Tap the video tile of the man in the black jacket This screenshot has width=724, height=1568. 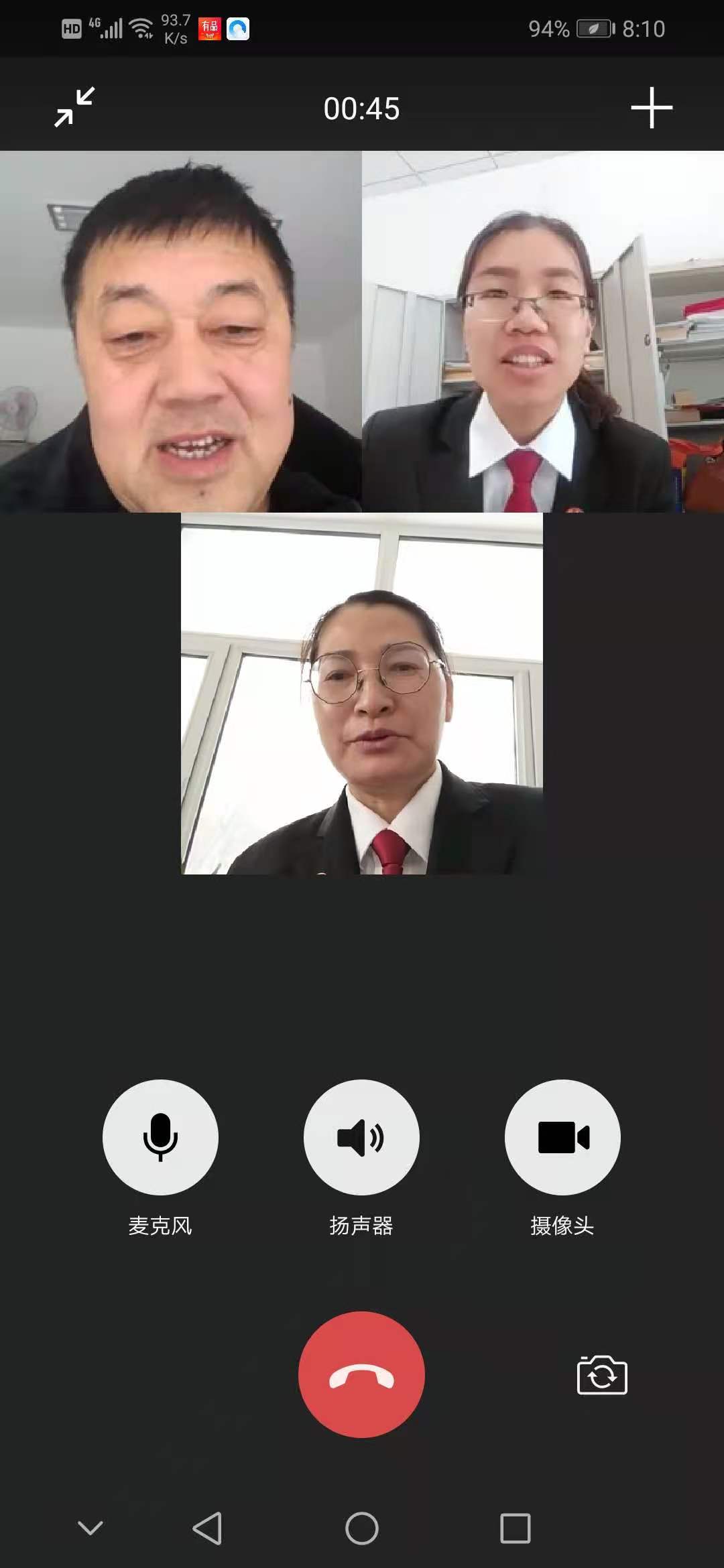(x=181, y=332)
